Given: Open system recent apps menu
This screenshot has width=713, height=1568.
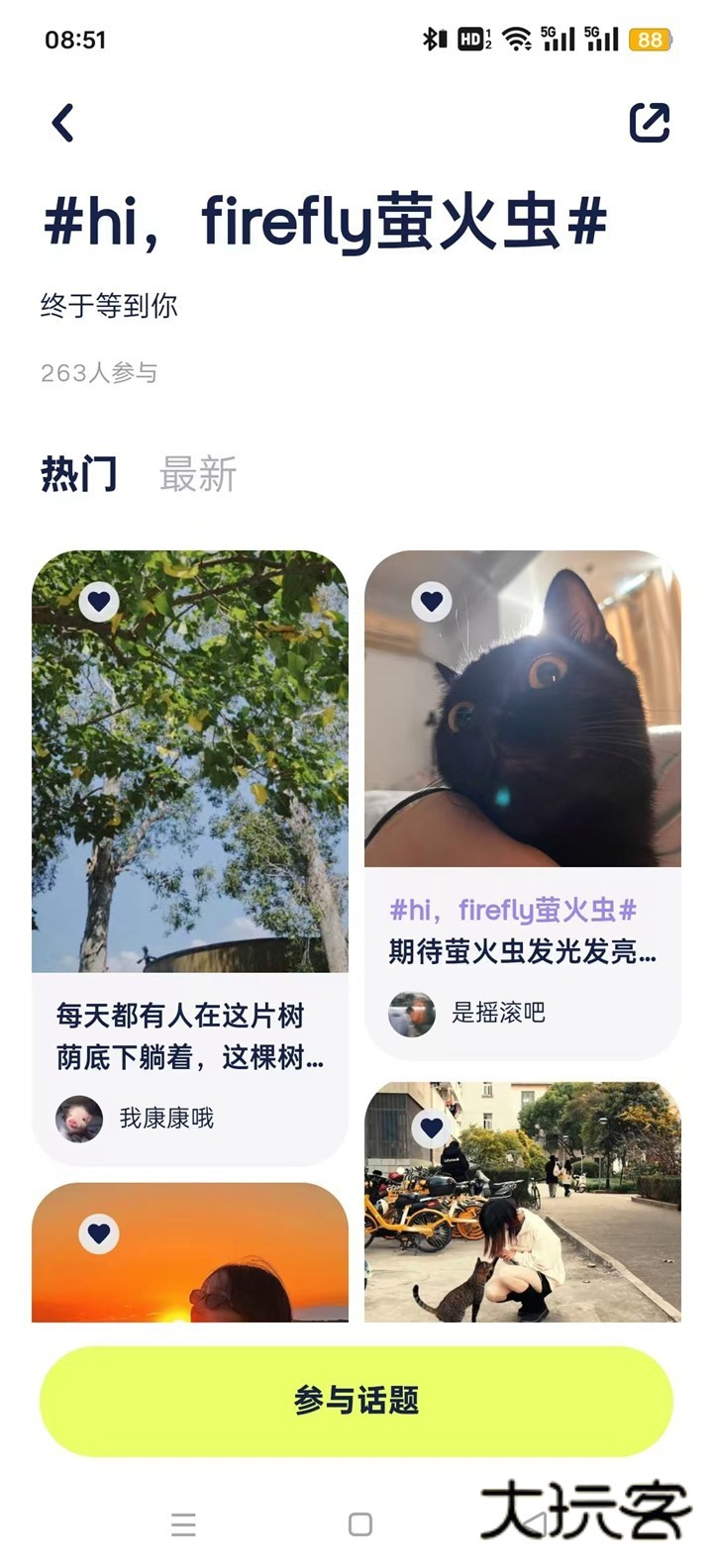Looking at the screenshot, I should point(183,1524).
